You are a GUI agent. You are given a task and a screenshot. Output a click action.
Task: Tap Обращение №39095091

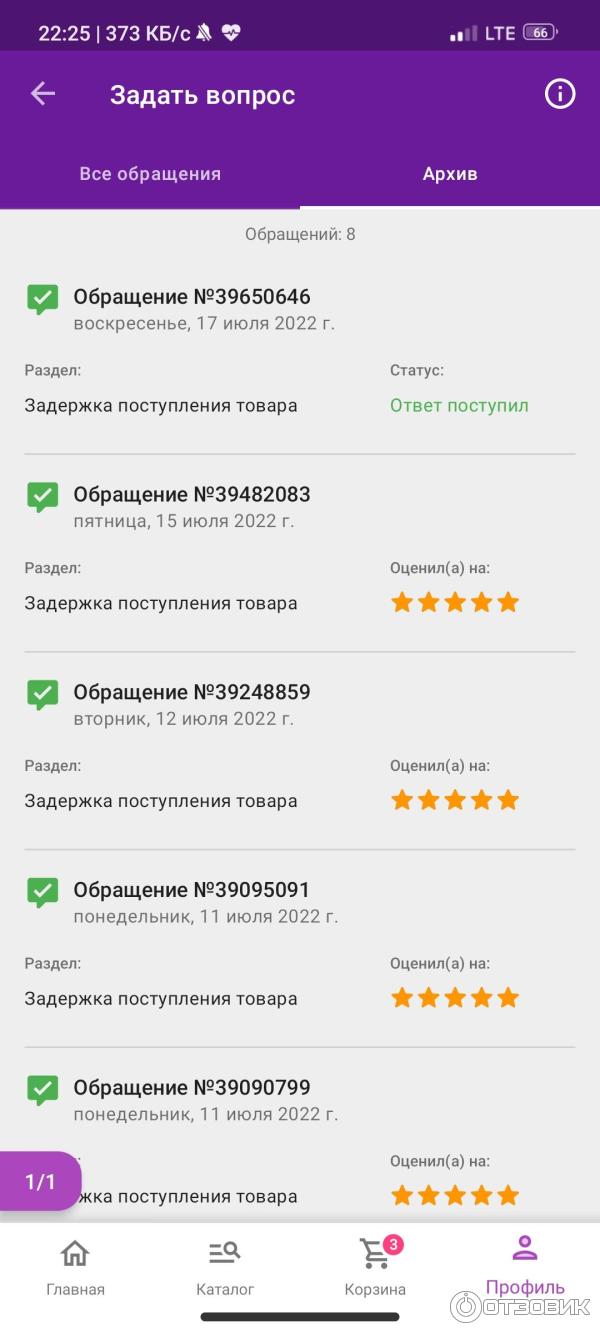click(x=192, y=890)
